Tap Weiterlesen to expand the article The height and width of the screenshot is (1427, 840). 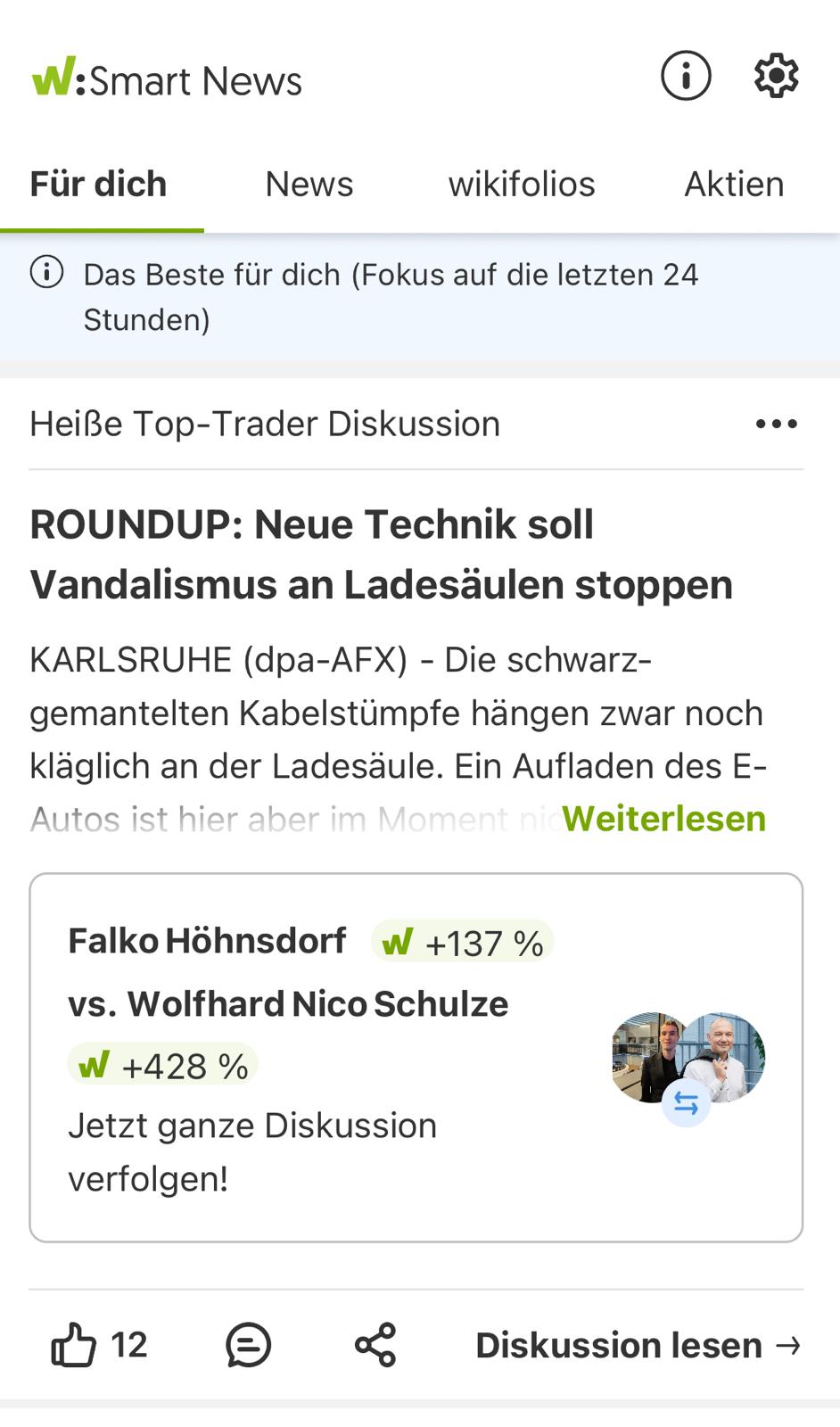[663, 819]
